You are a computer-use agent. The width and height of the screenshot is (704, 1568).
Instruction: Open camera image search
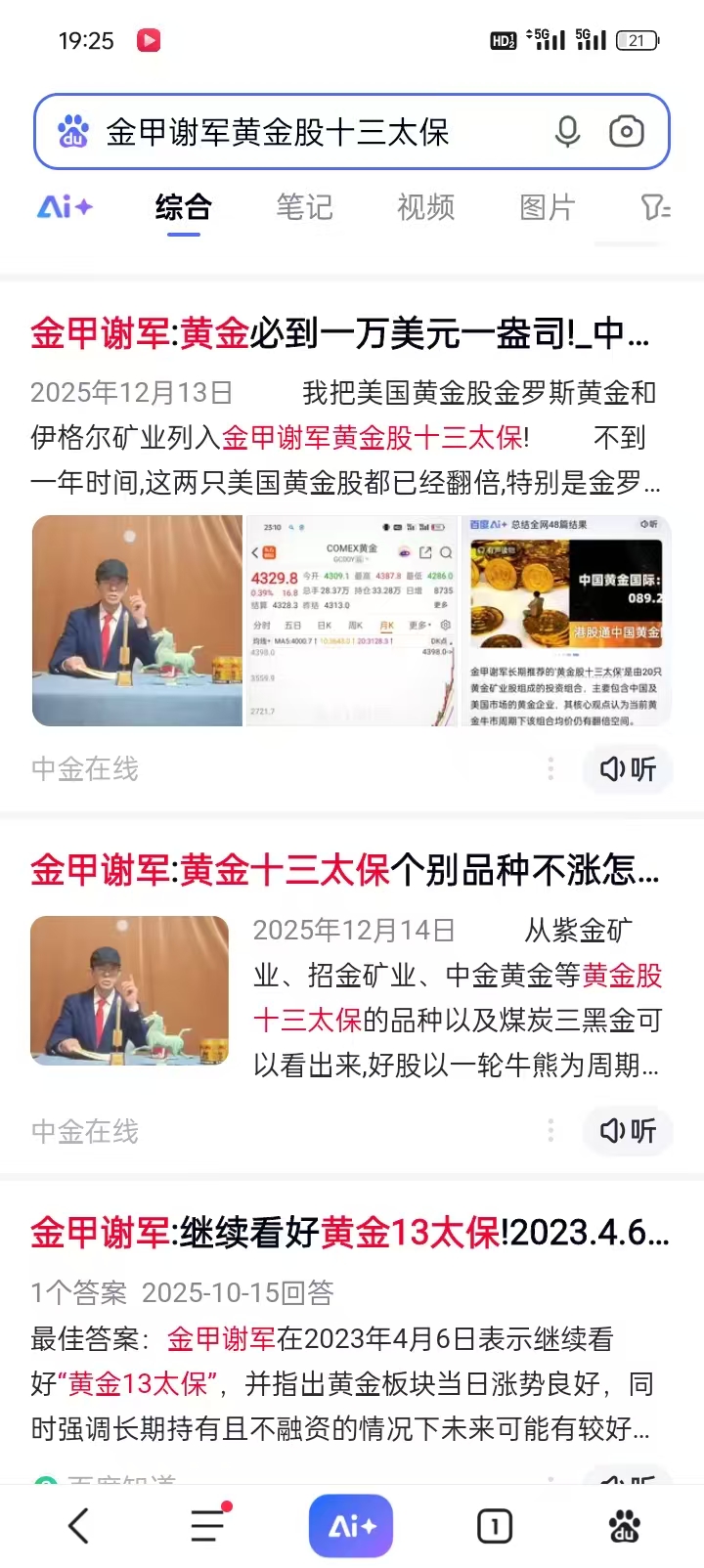click(626, 132)
